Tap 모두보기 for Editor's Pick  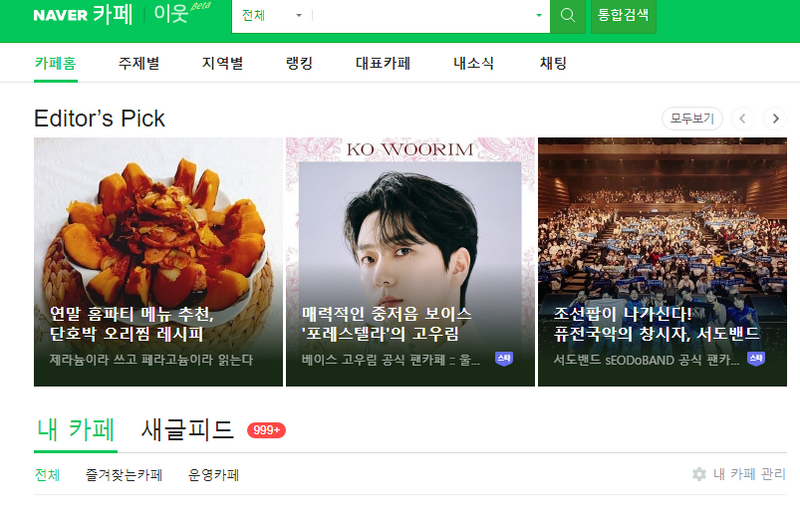point(692,118)
